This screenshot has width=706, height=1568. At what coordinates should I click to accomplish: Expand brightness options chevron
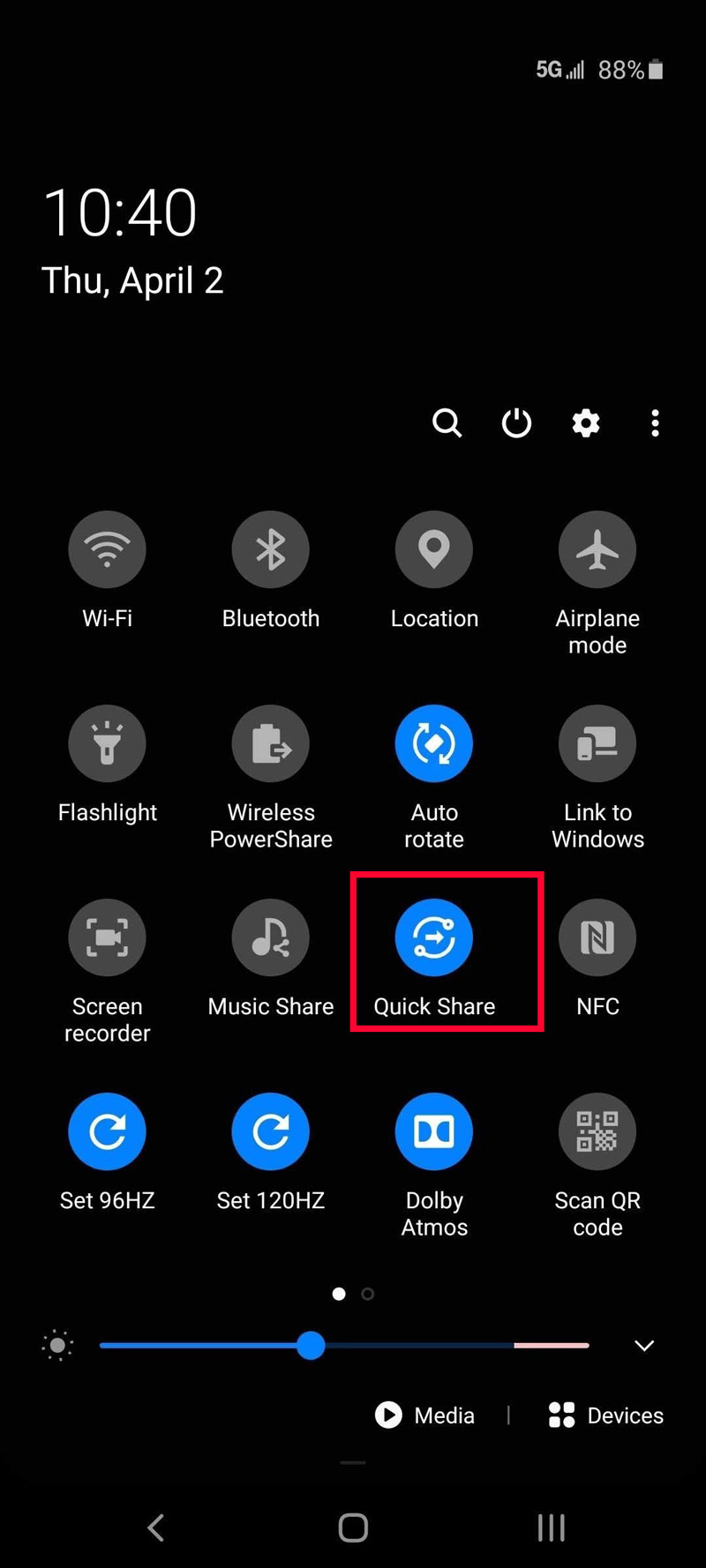pyautogui.click(x=644, y=1346)
